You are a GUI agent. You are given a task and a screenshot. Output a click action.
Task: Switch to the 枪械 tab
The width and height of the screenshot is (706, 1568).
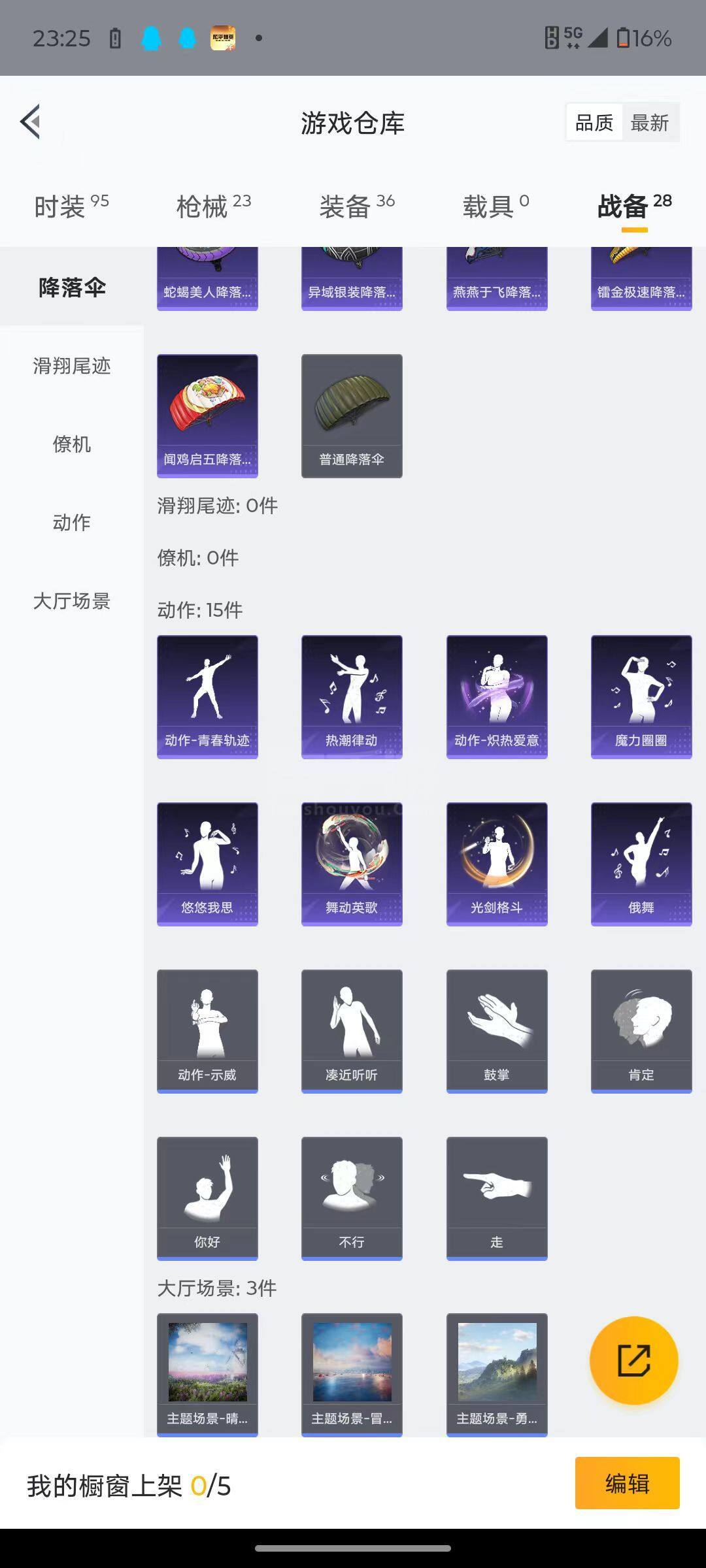pyautogui.click(x=213, y=207)
